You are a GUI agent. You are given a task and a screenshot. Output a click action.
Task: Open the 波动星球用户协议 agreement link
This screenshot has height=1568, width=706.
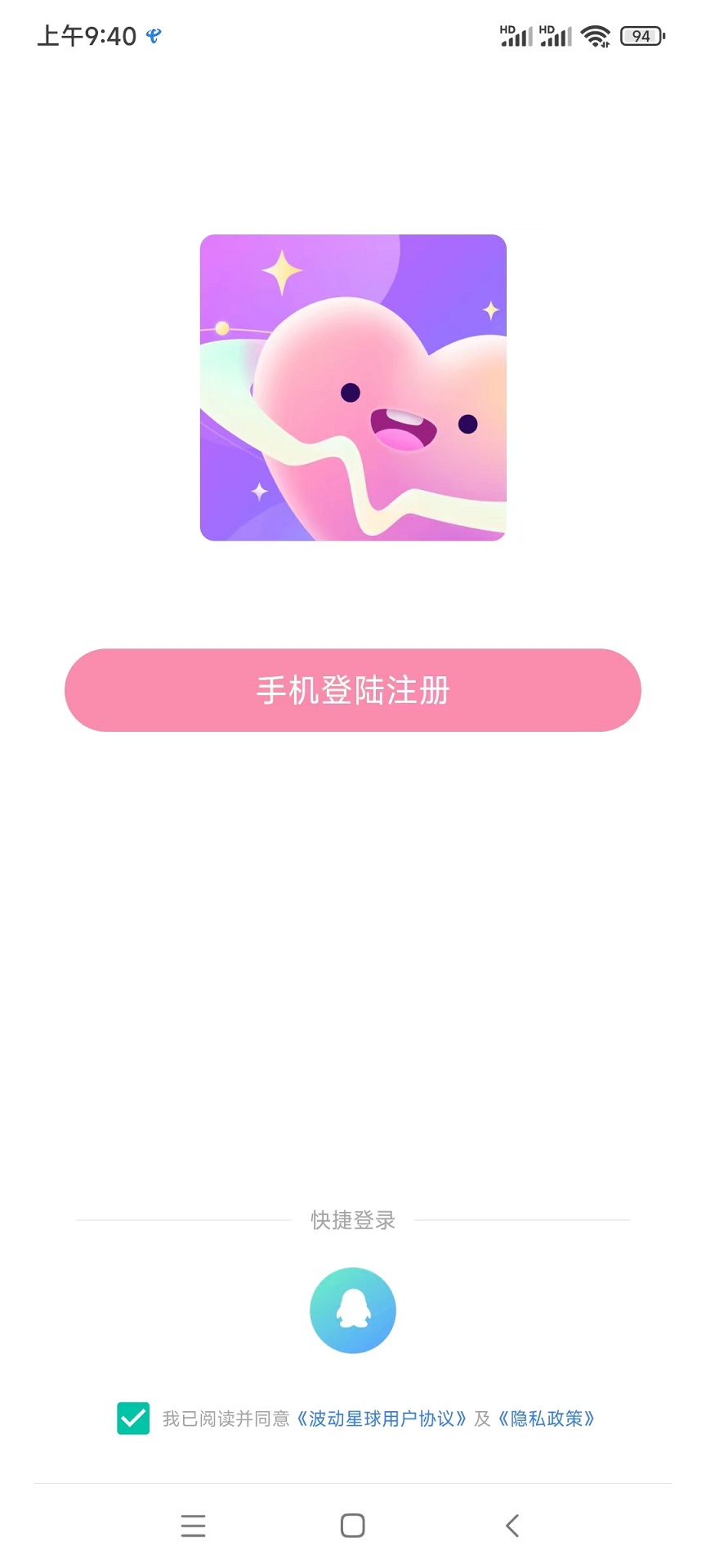click(380, 1418)
